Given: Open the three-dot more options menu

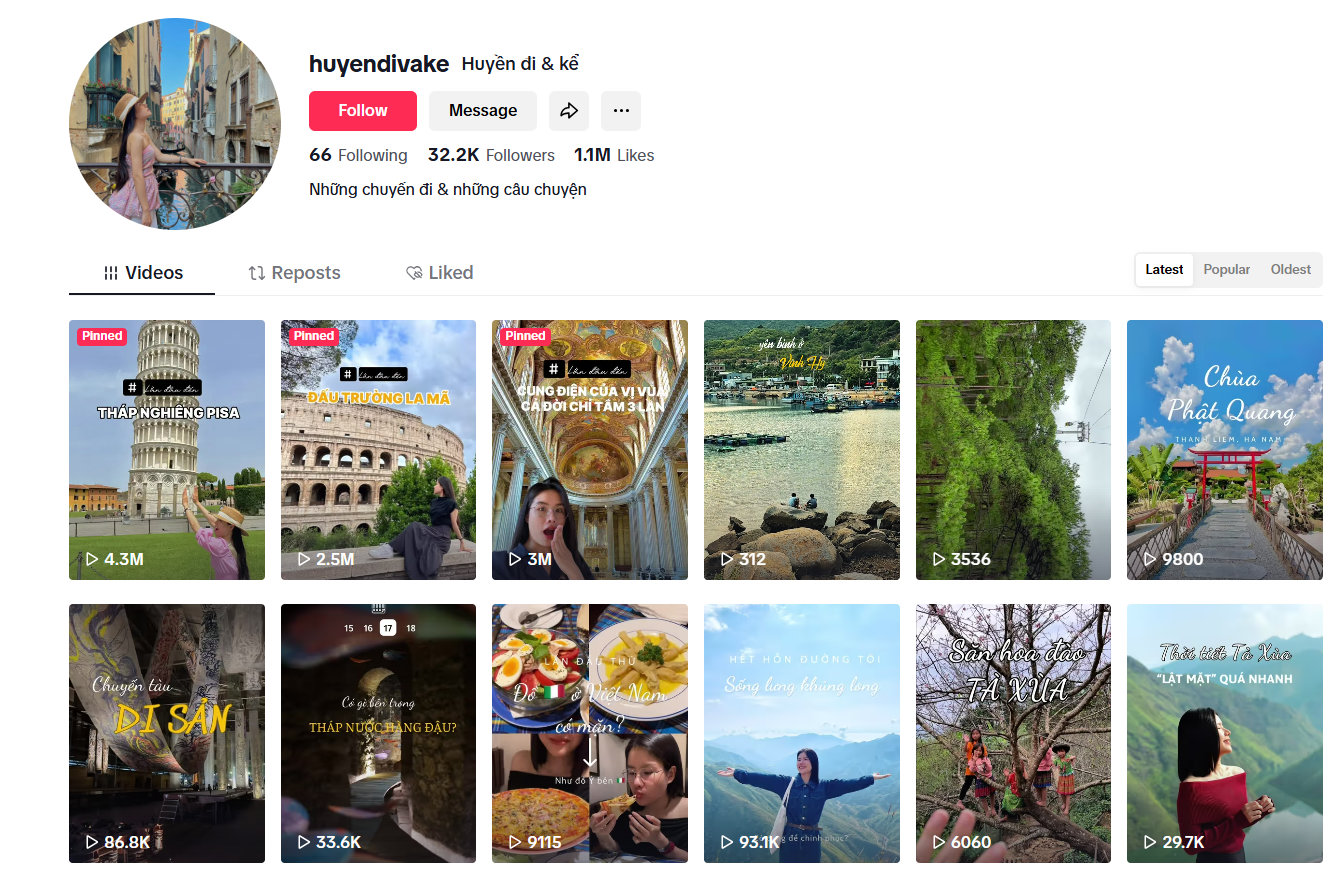Looking at the screenshot, I should pos(620,111).
